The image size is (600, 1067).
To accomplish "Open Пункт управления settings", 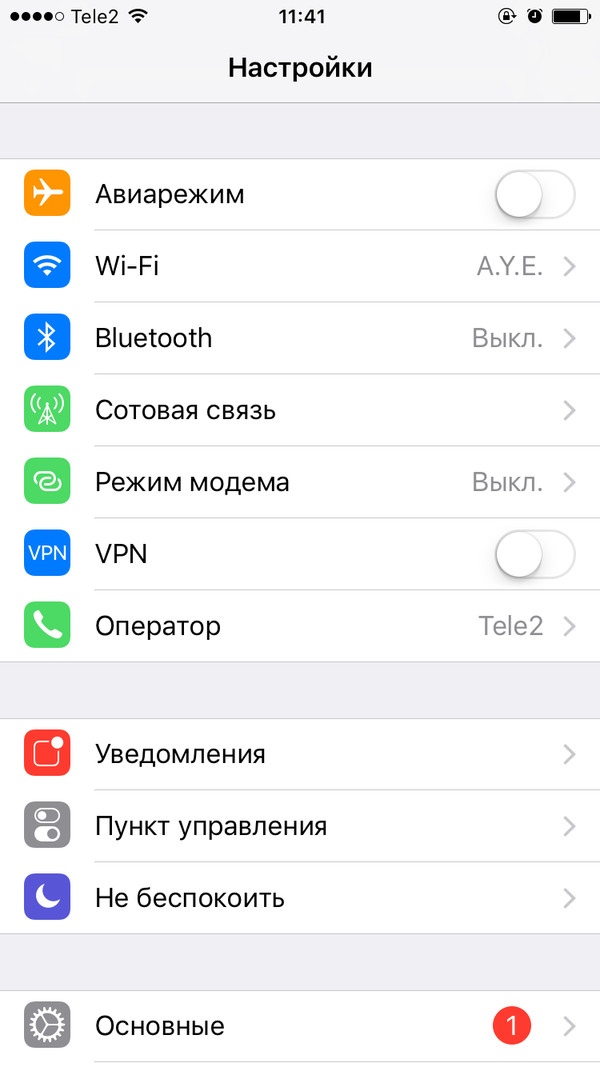I will [300, 826].
